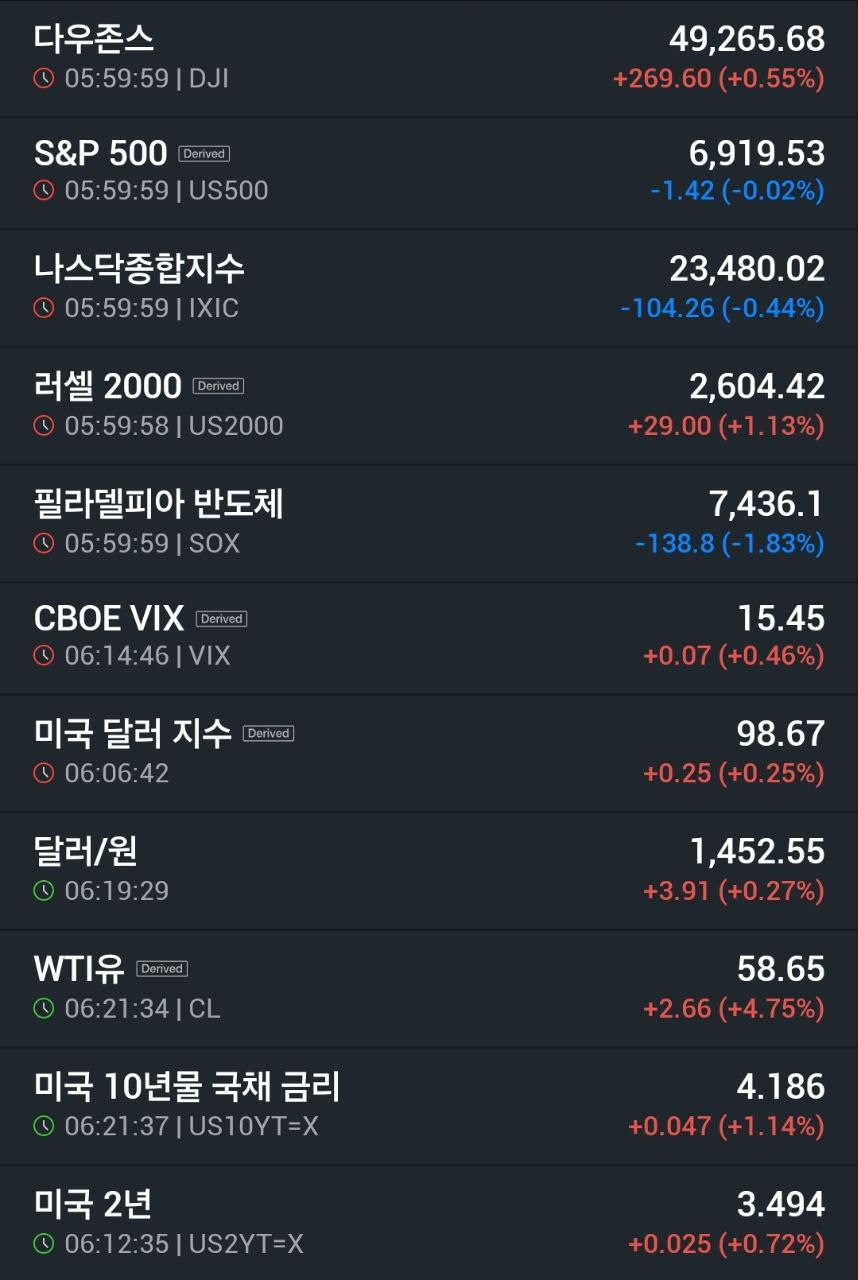Click the clock icon beside 미국 달러 지수 time
The image size is (858, 1280).
[43, 772]
